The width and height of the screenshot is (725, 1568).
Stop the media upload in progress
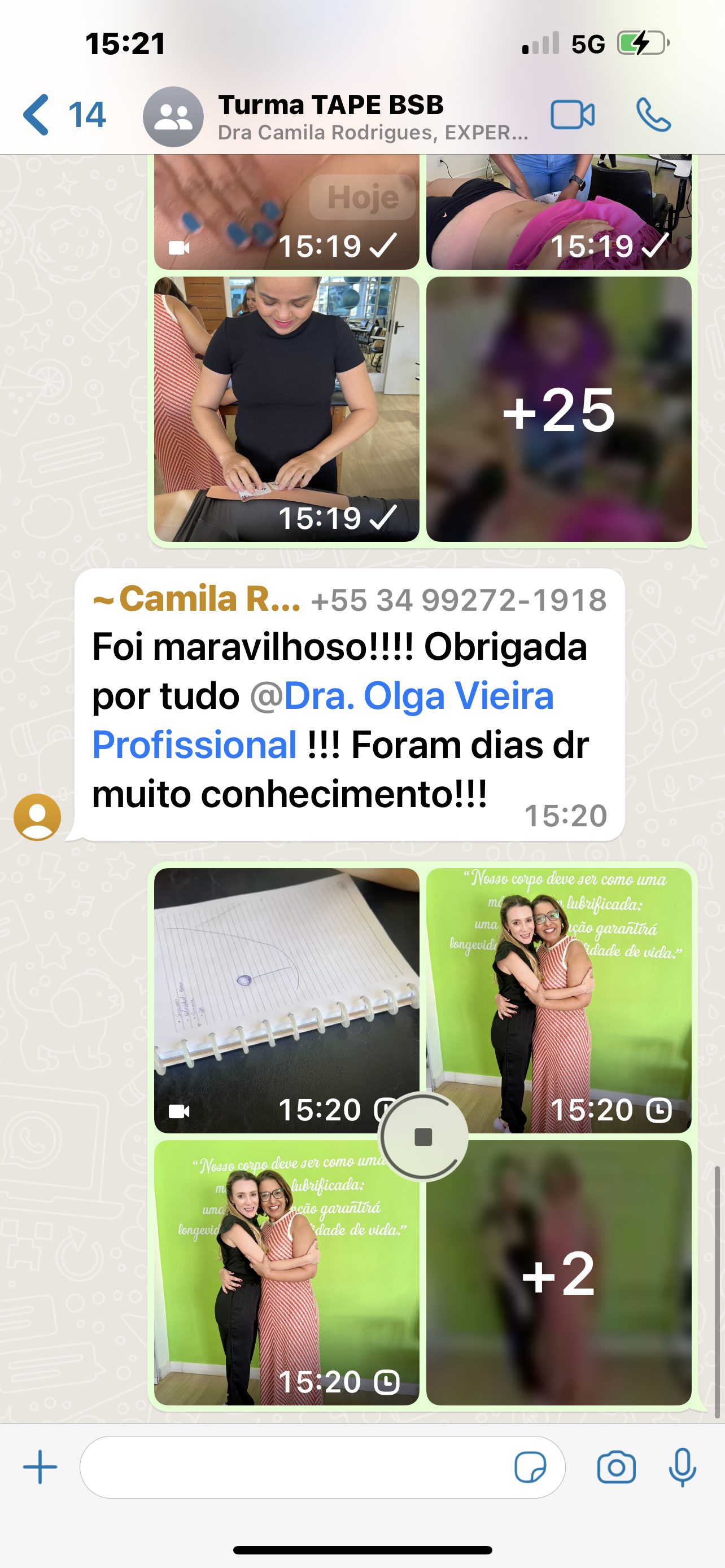pos(423,1136)
